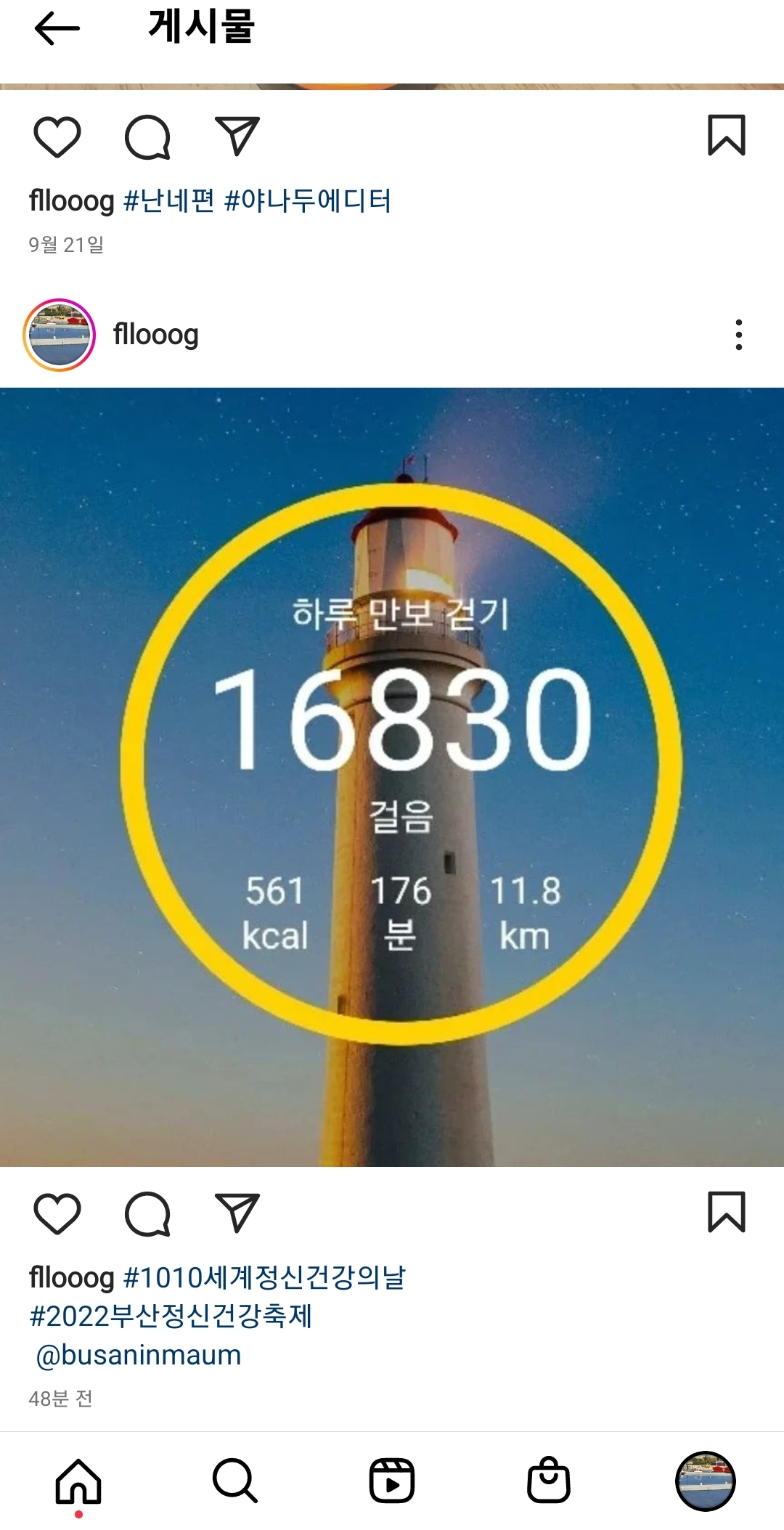Go back from the 게시물 screen

pyautogui.click(x=57, y=29)
